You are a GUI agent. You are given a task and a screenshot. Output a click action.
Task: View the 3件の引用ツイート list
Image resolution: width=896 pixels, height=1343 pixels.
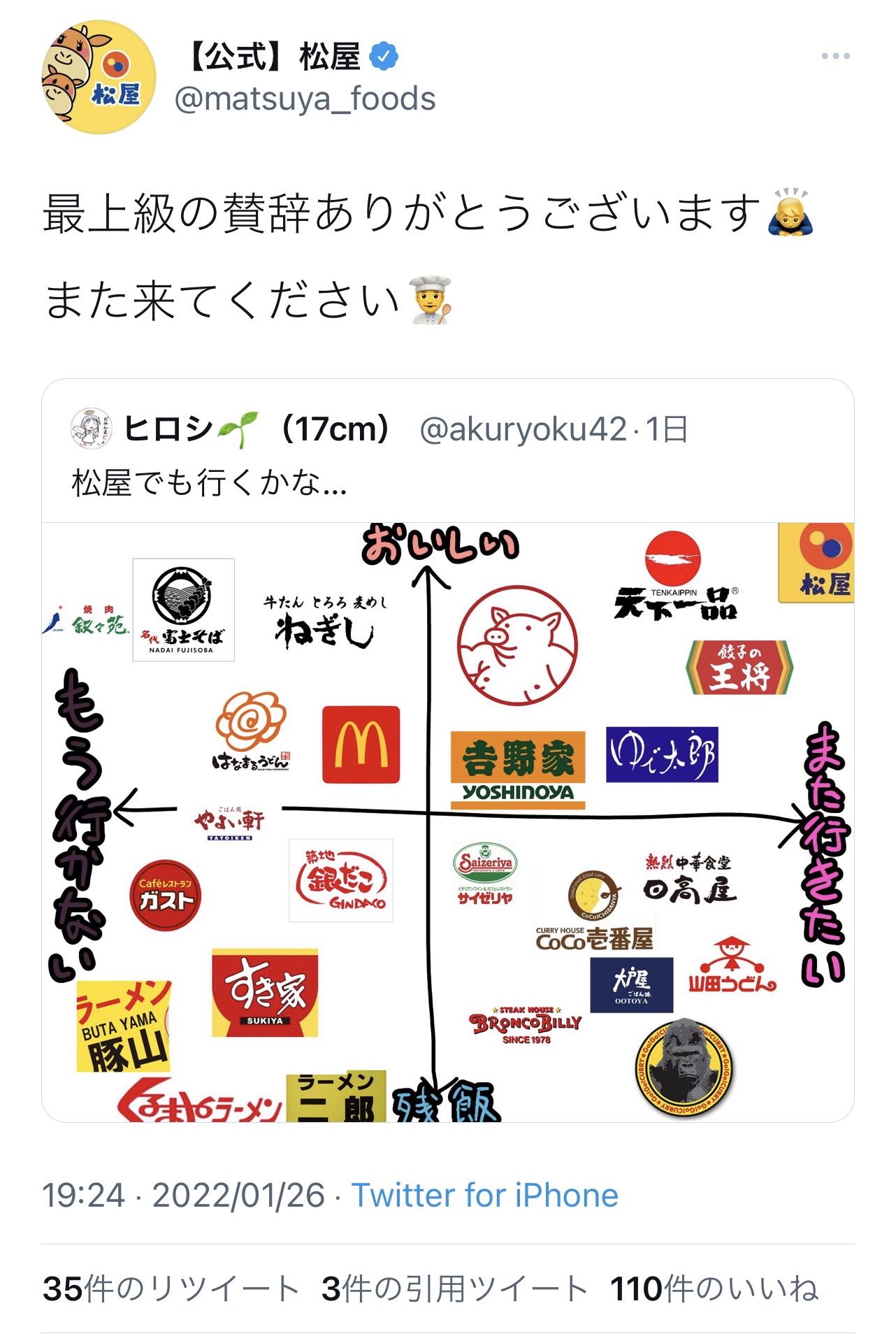[x=454, y=1288]
